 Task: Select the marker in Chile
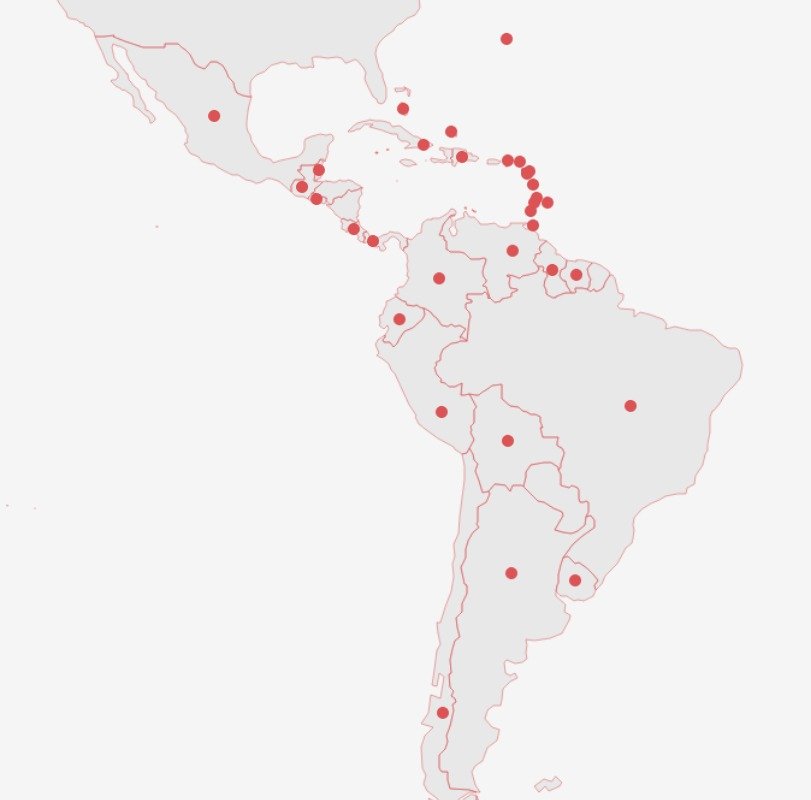[443, 713]
